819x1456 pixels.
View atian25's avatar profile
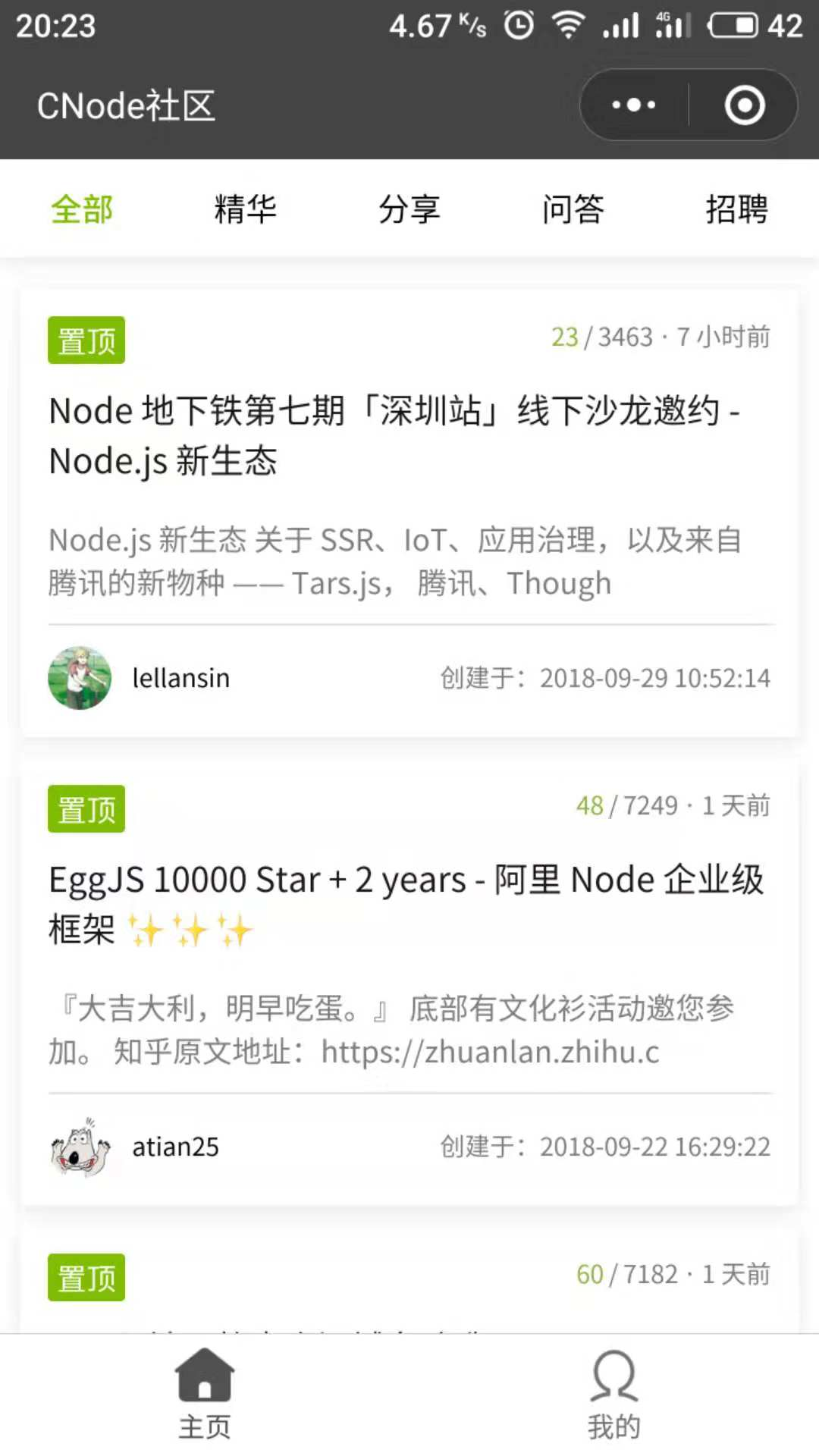coord(80,1147)
